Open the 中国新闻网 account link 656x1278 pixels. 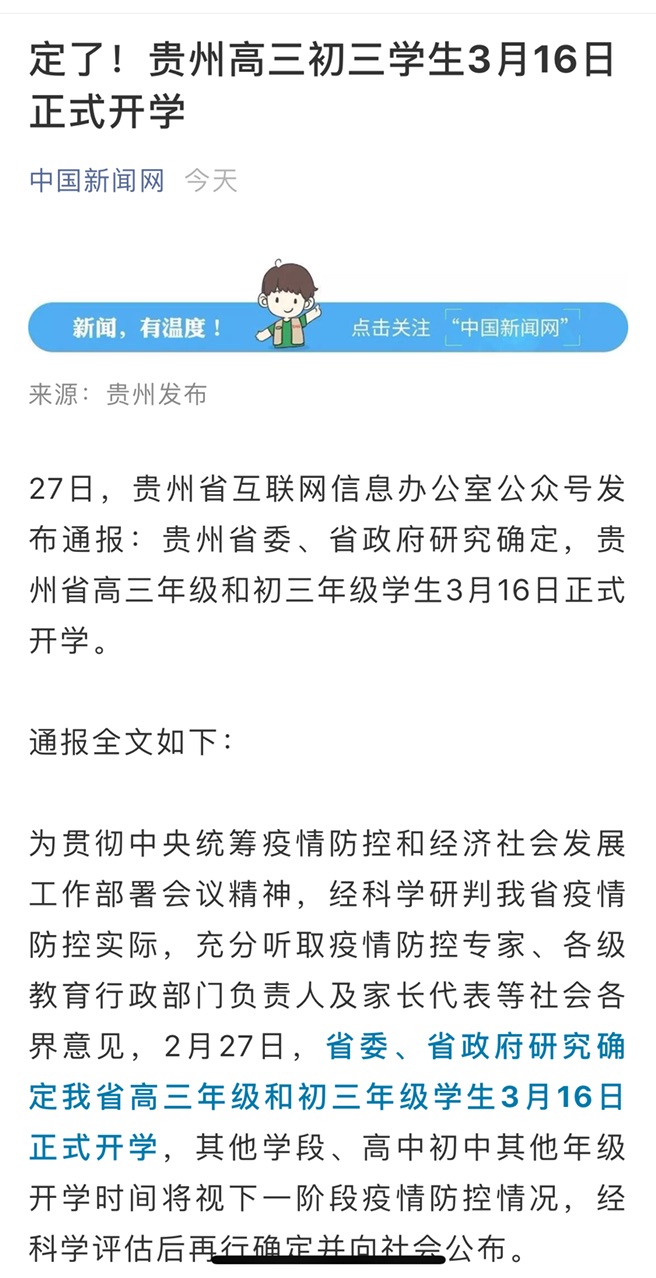point(96,181)
